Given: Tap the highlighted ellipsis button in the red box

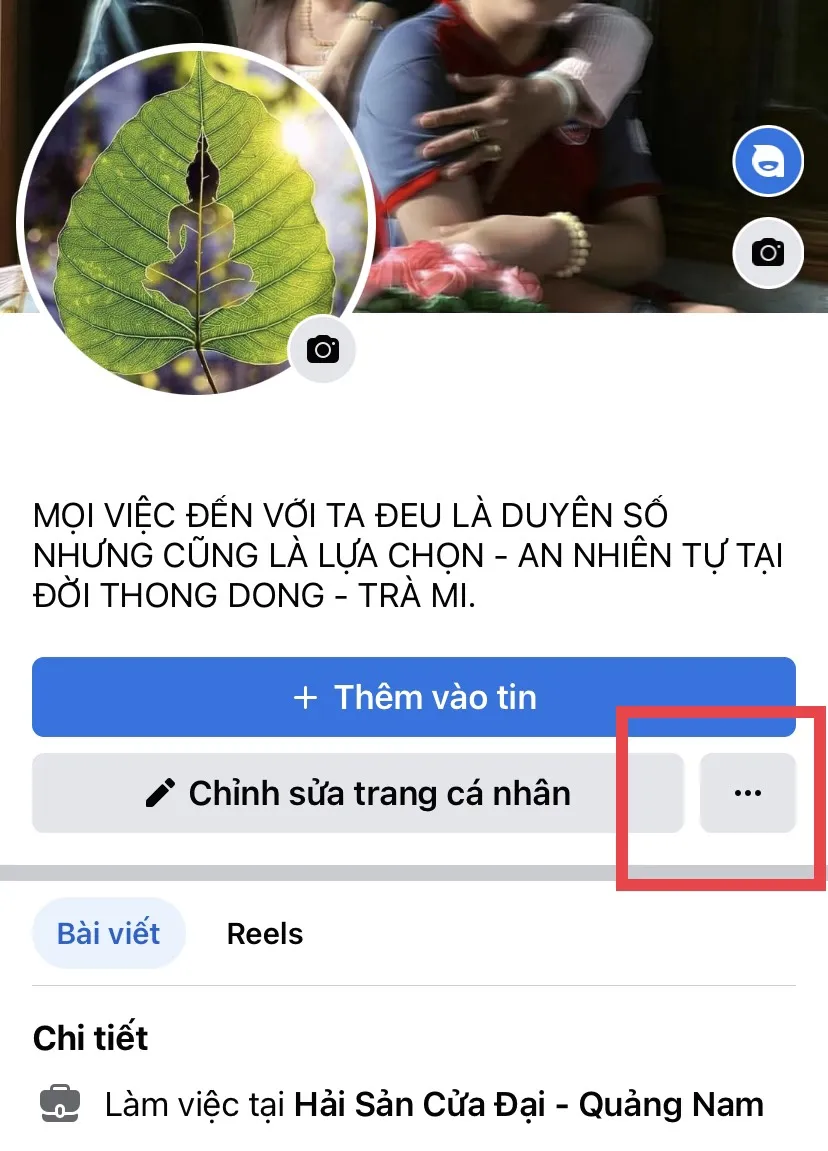Looking at the screenshot, I should [748, 792].
